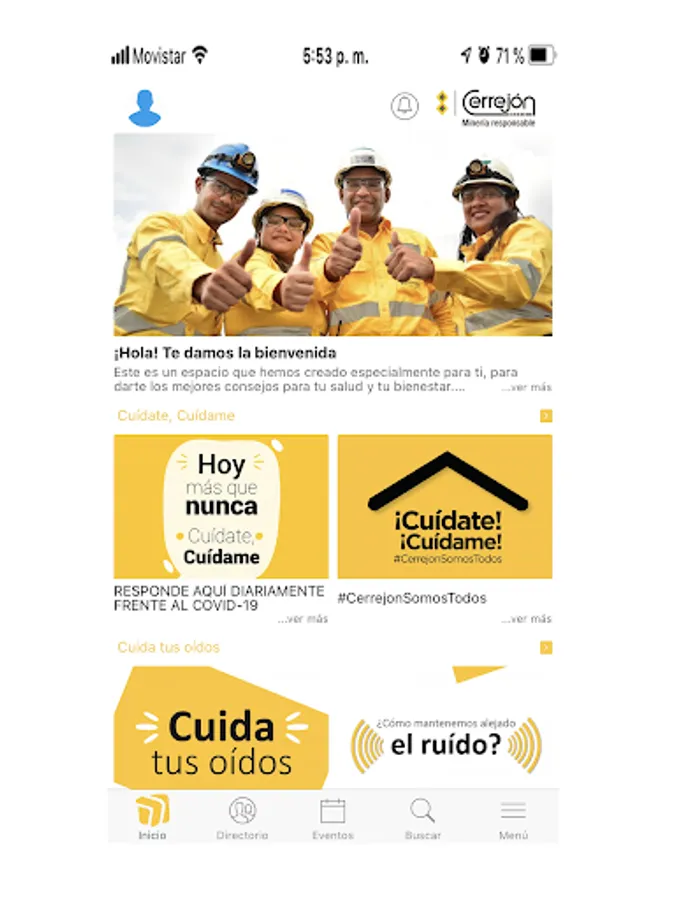
Task: Go to the Inicio tab
Action: (x=153, y=817)
